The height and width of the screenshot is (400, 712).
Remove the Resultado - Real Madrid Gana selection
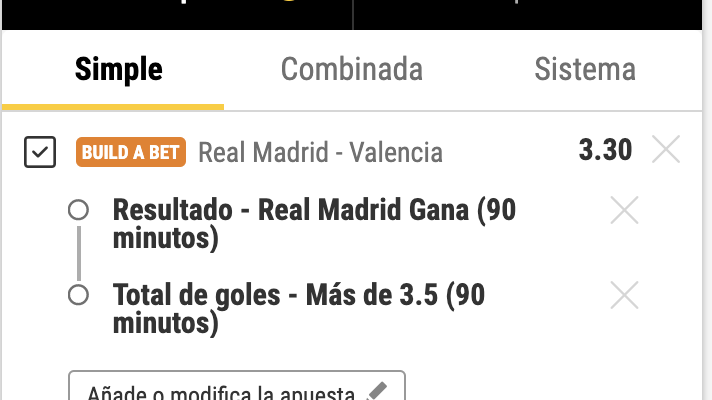[624, 211]
